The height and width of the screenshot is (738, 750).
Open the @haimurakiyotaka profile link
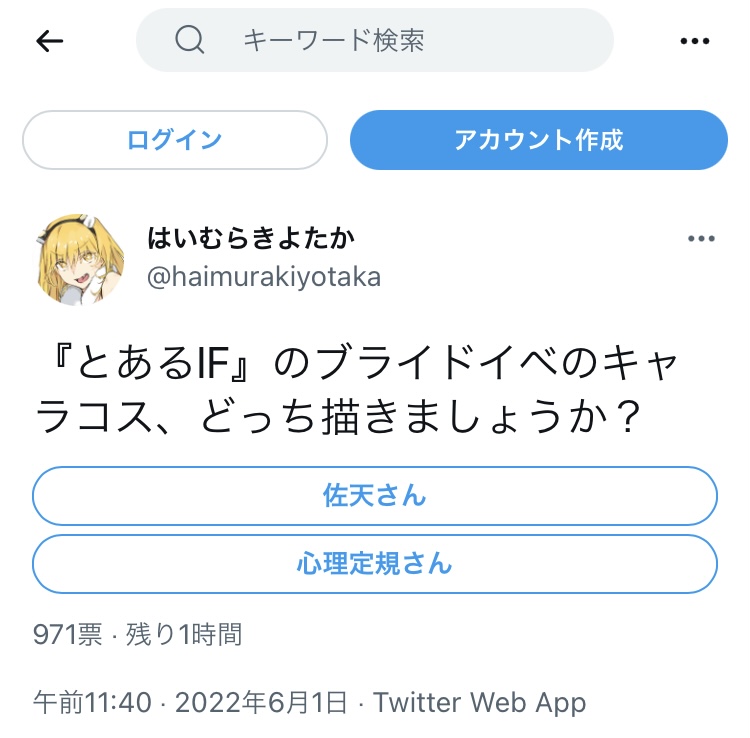tap(264, 277)
